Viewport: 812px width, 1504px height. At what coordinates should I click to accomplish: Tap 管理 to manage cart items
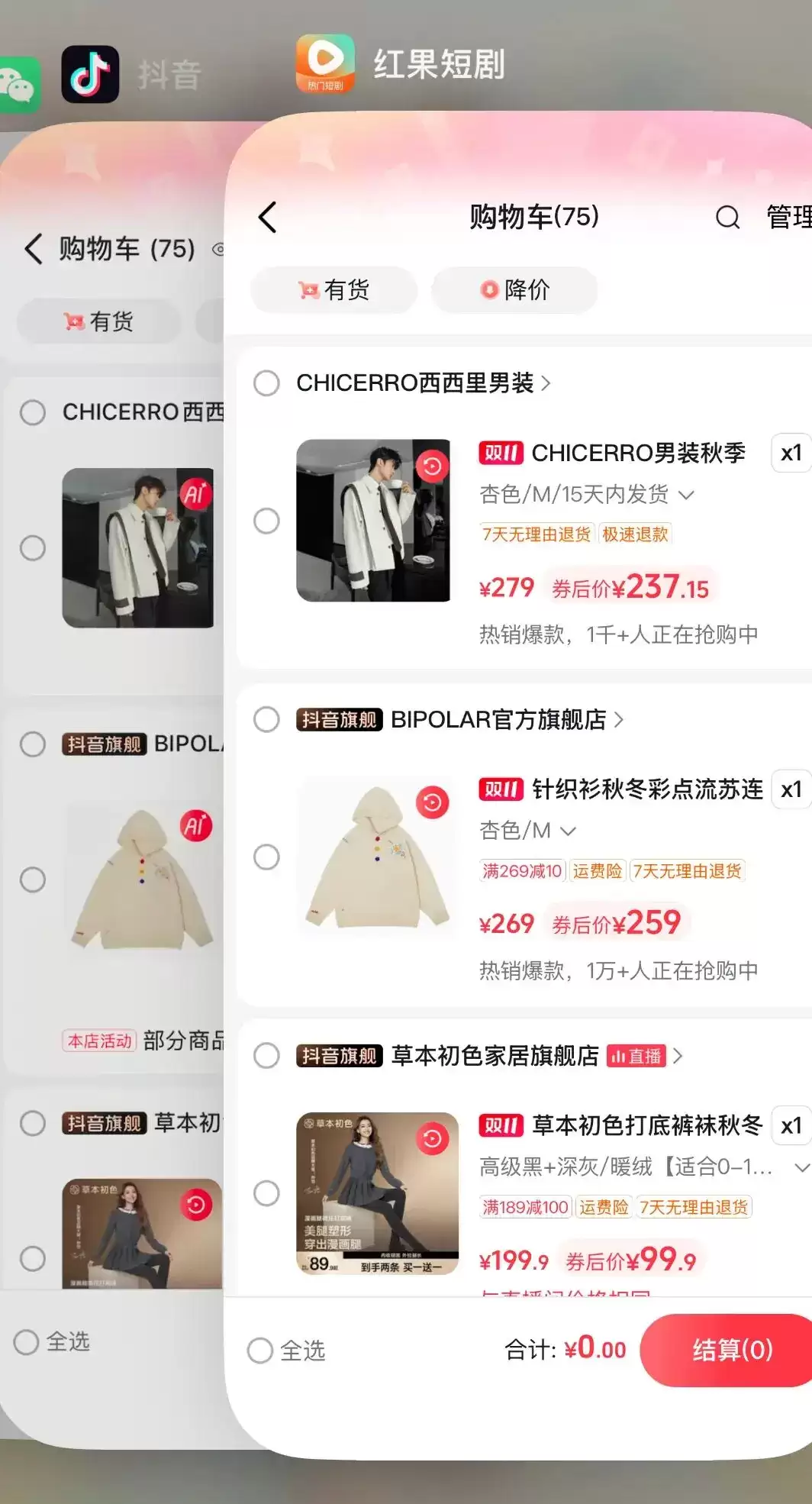[788, 218]
